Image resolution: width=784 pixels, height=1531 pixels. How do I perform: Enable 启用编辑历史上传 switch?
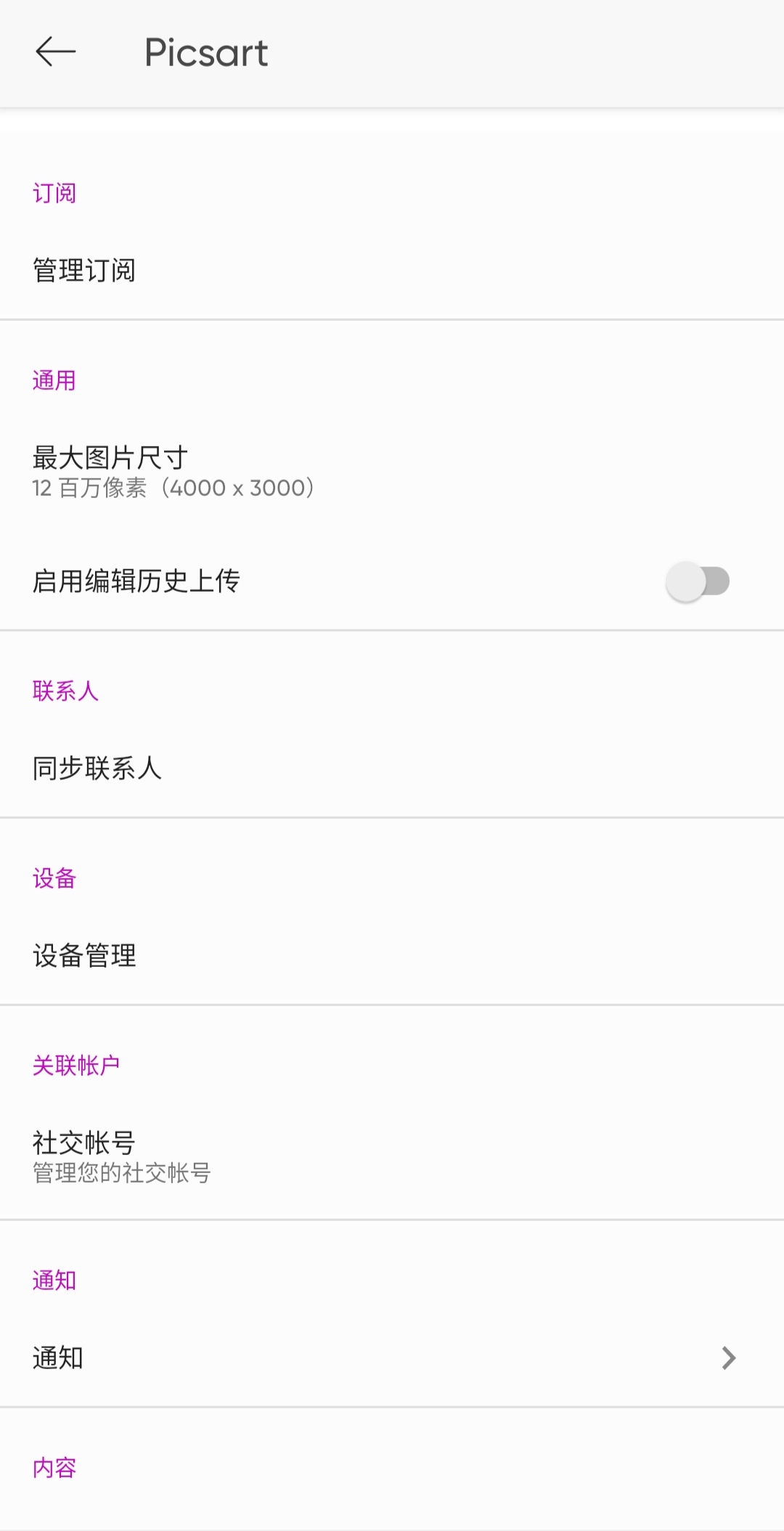pos(698,581)
